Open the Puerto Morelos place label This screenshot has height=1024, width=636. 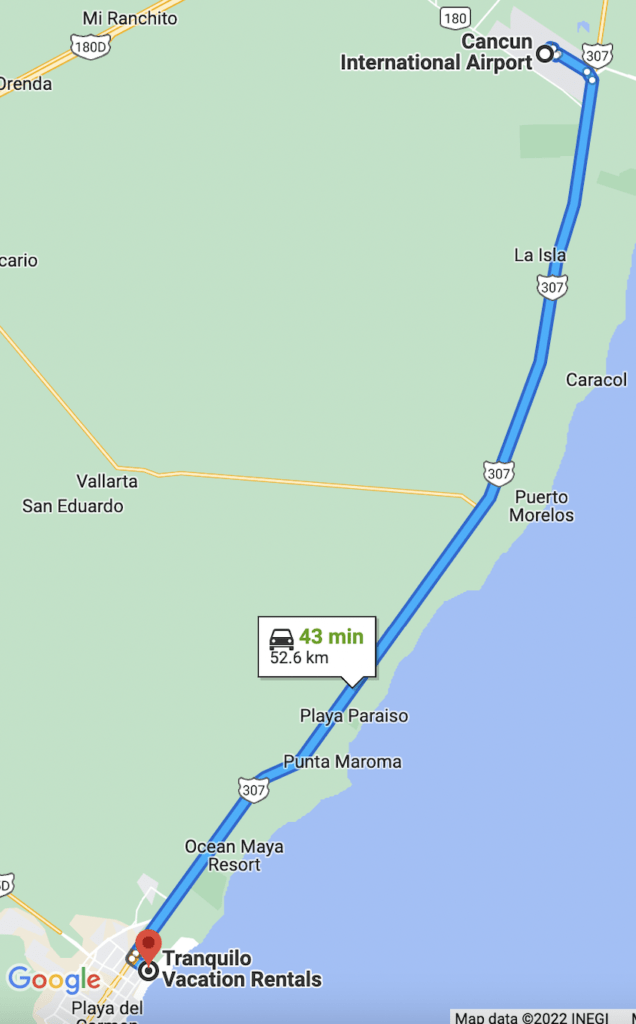point(541,506)
